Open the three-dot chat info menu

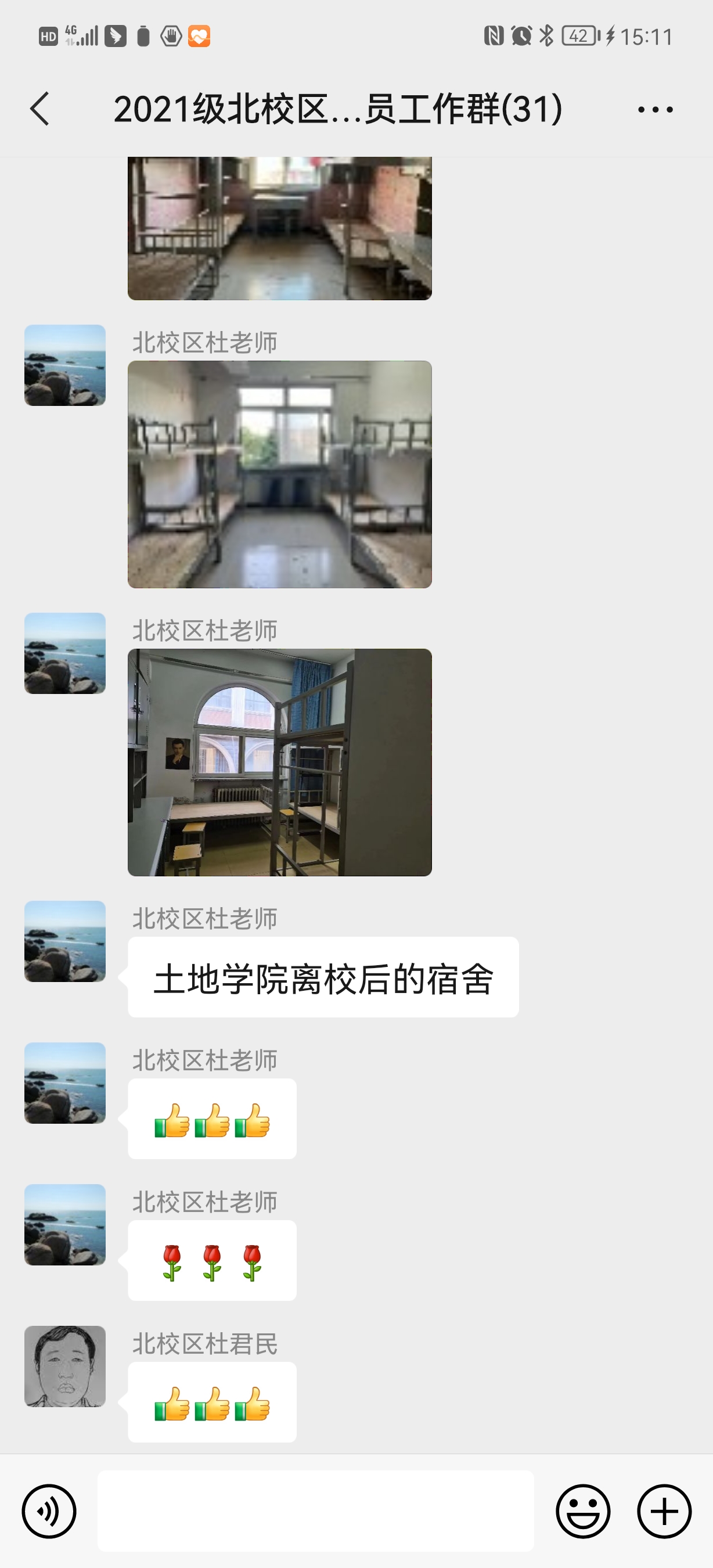click(654, 110)
